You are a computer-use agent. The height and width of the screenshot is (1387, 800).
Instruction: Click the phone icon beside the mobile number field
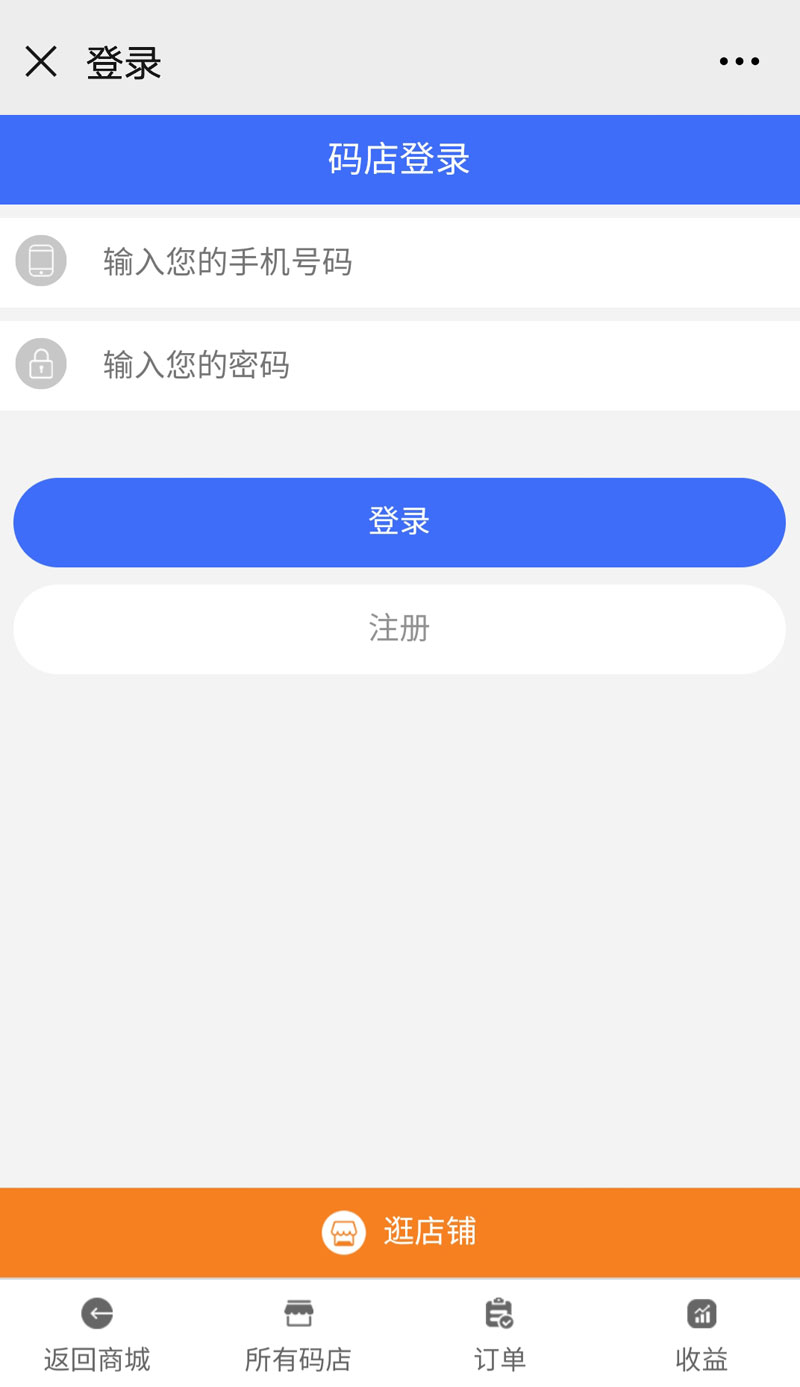coord(40,261)
